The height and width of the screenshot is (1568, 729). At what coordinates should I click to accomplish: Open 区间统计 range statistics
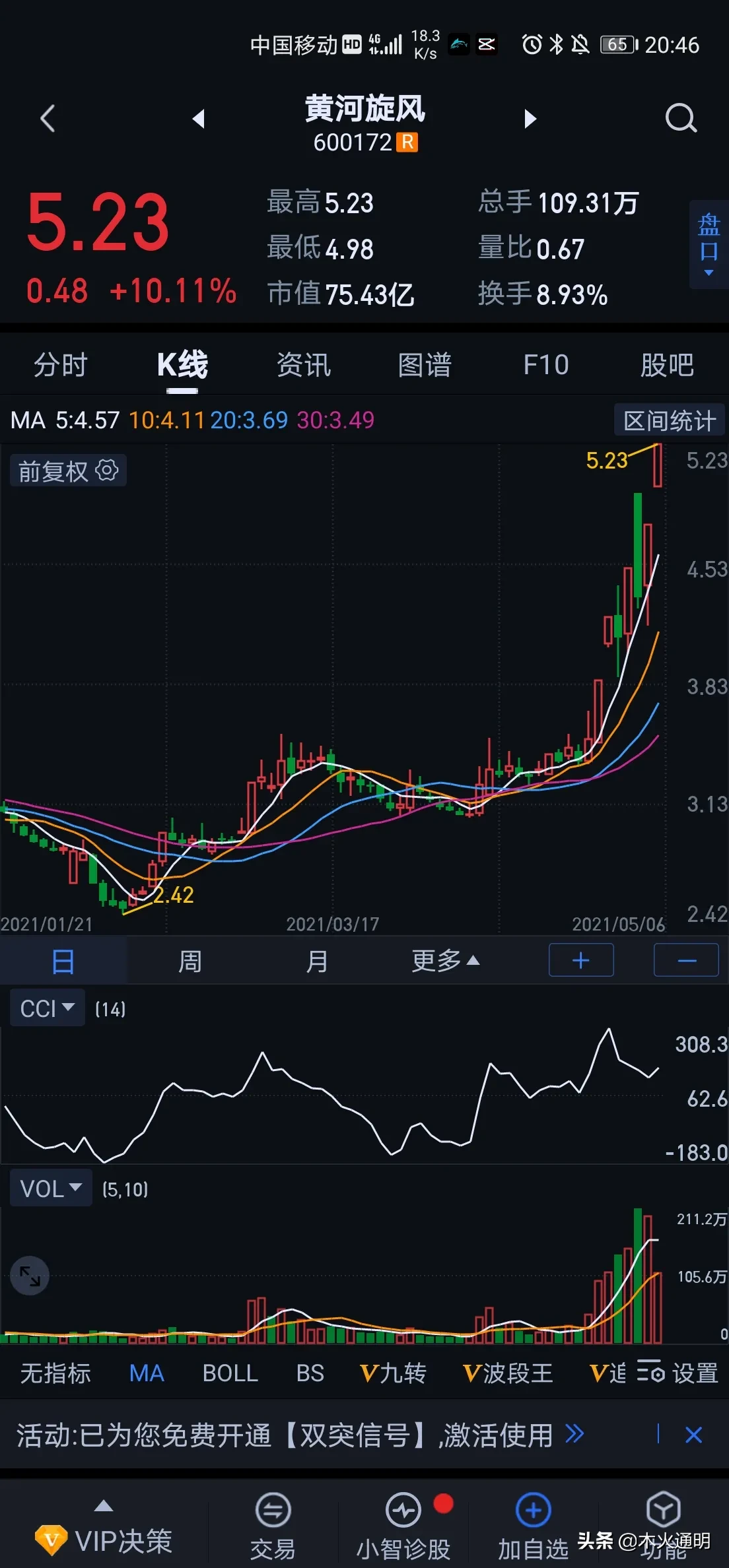670,420
